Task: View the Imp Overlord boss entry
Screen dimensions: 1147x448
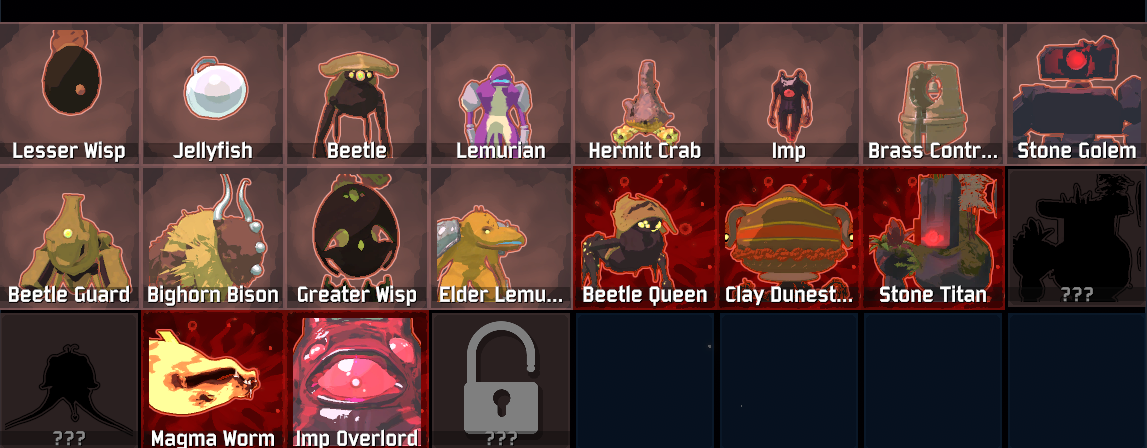Action: pos(356,380)
